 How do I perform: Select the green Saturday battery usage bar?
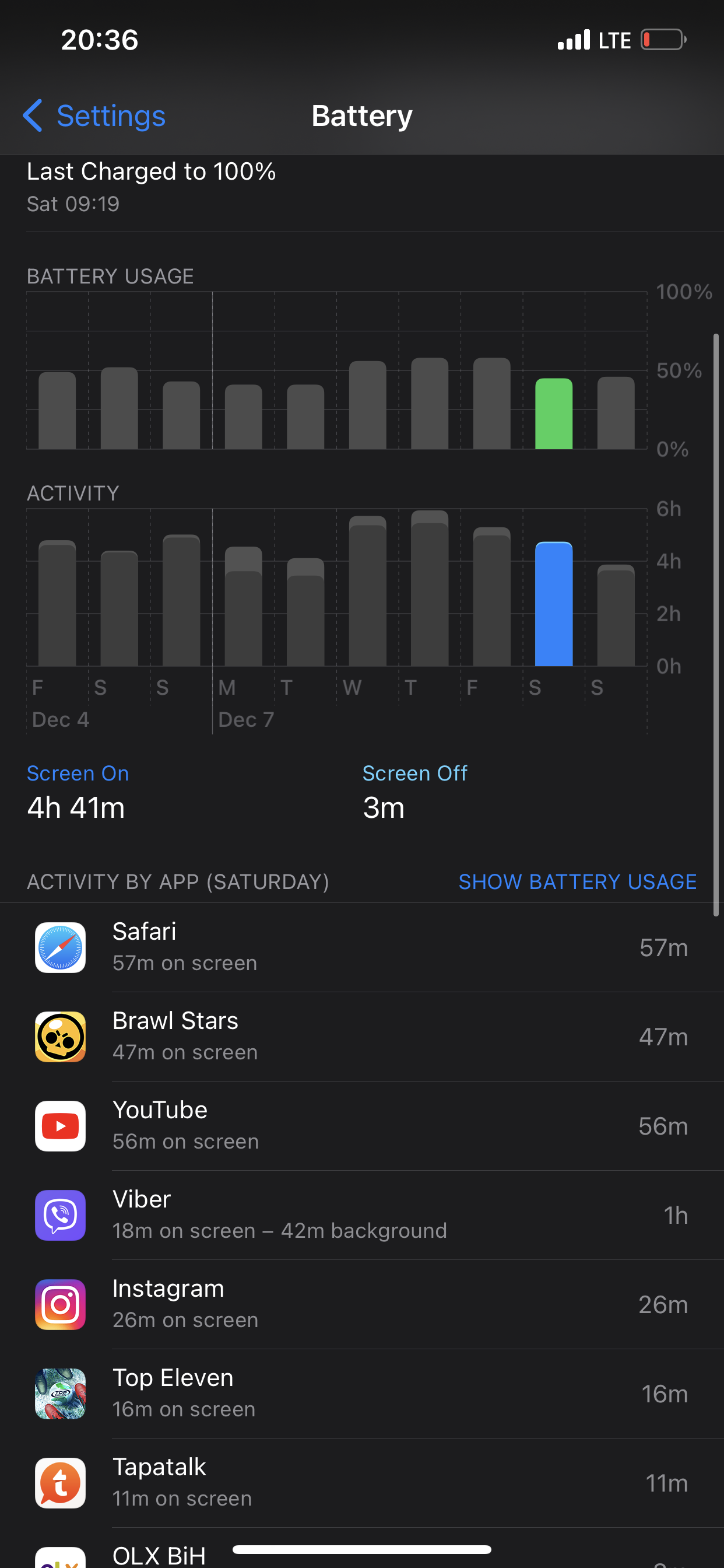554,414
